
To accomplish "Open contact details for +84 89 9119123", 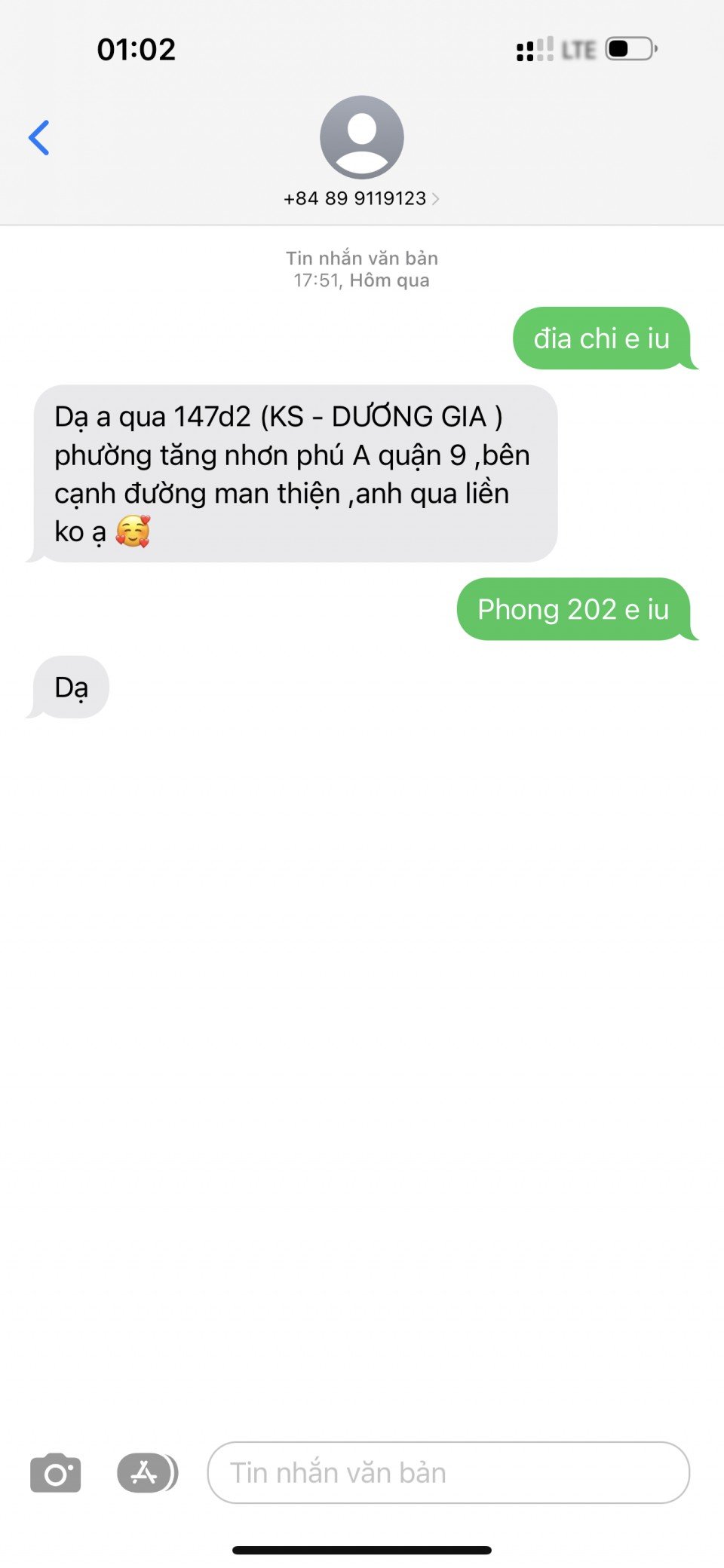I will tap(361, 198).
